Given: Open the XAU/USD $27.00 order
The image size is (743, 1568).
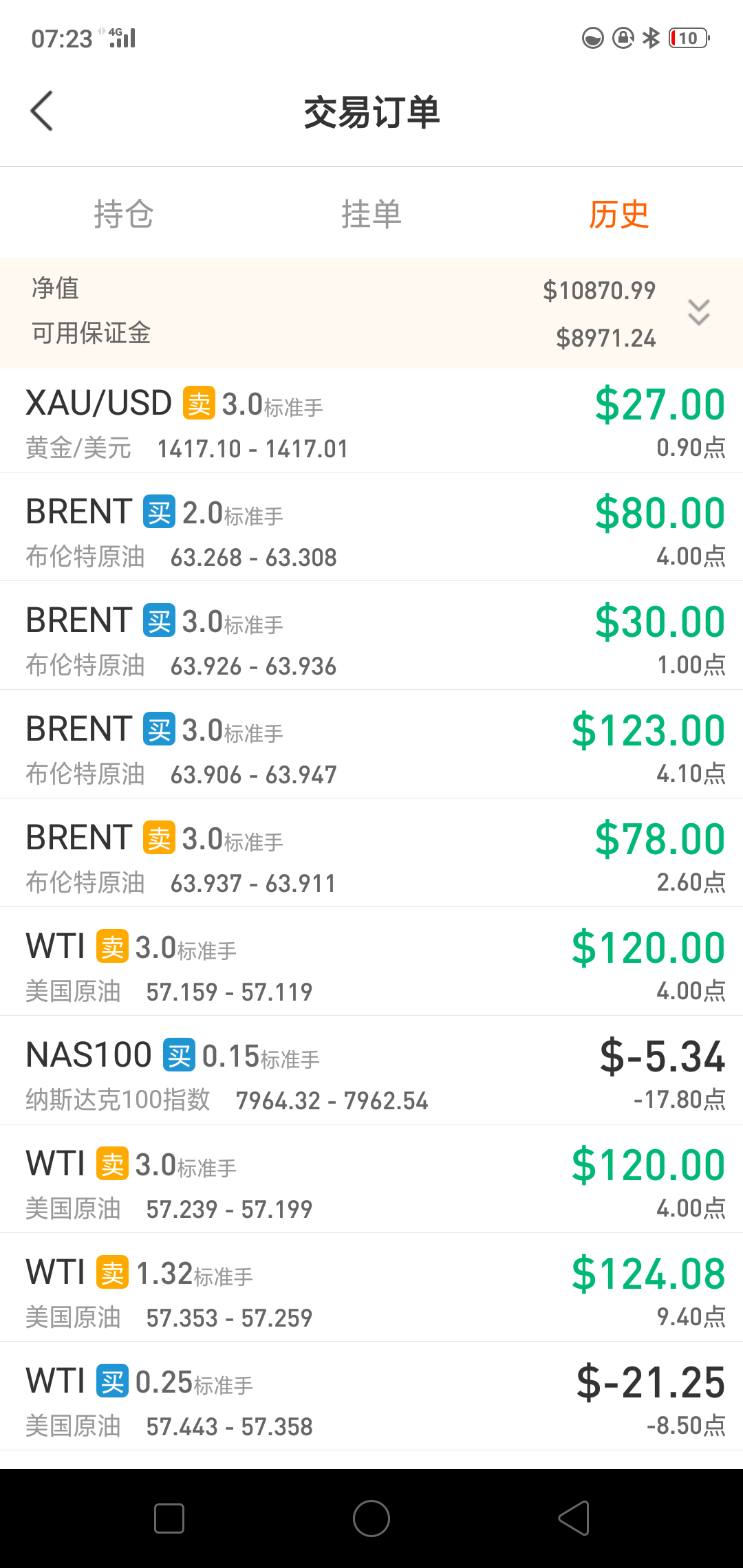Looking at the screenshot, I should click(371, 422).
